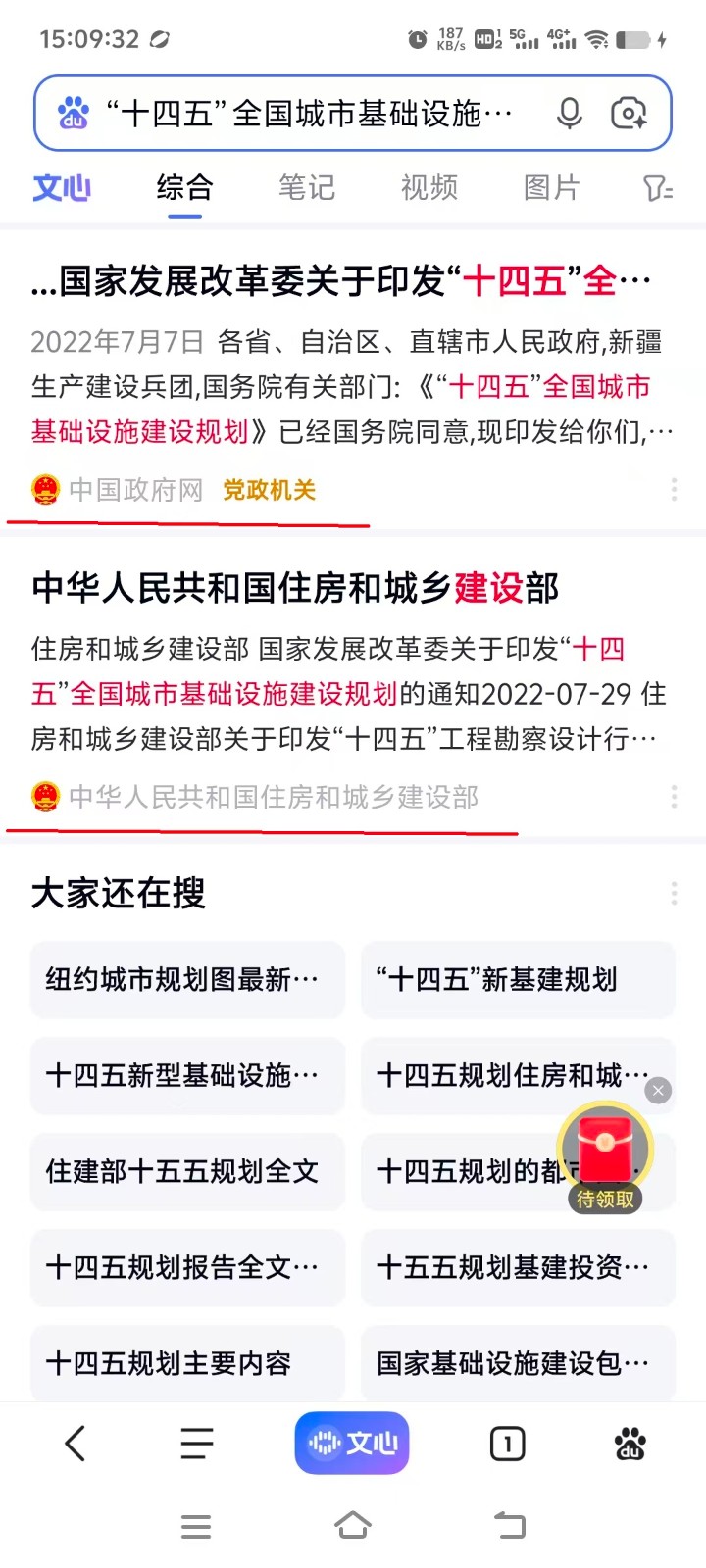Image resolution: width=706 pixels, height=1568 pixels.
Task: Open camera image search
Action: point(629,114)
